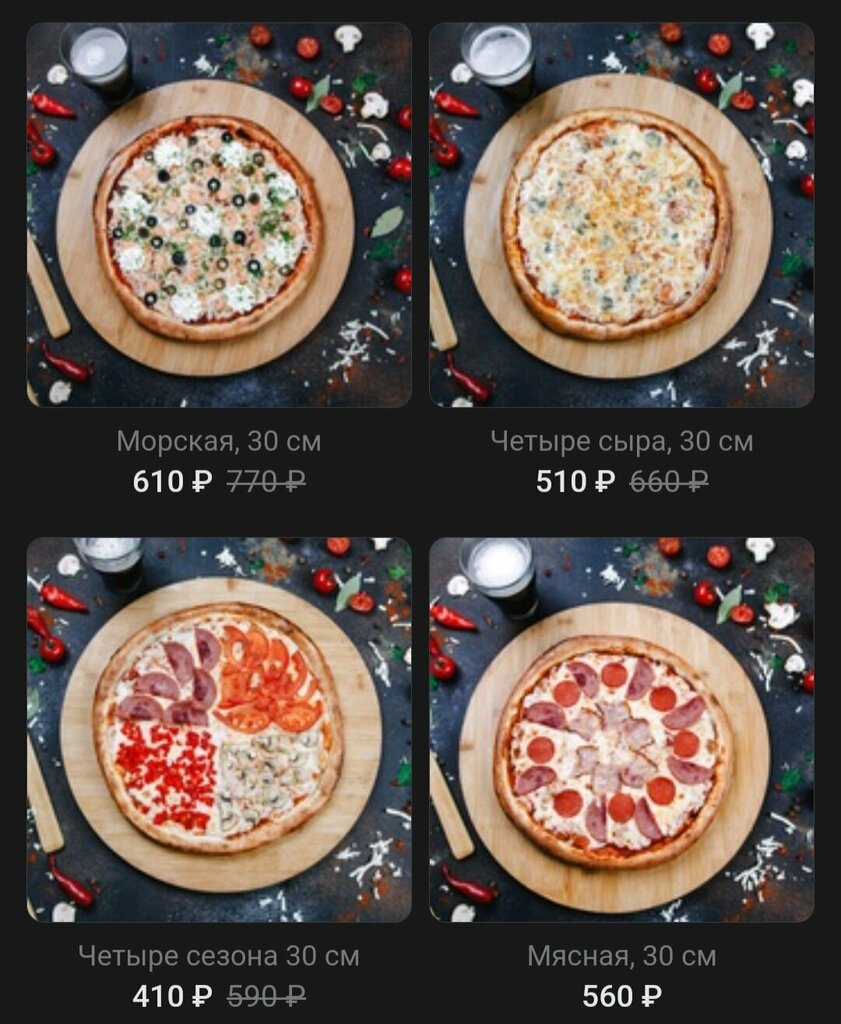The width and height of the screenshot is (841, 1024).
Task: Open the Четыре сыра 30 см pizza card
Action: point(621,215)
